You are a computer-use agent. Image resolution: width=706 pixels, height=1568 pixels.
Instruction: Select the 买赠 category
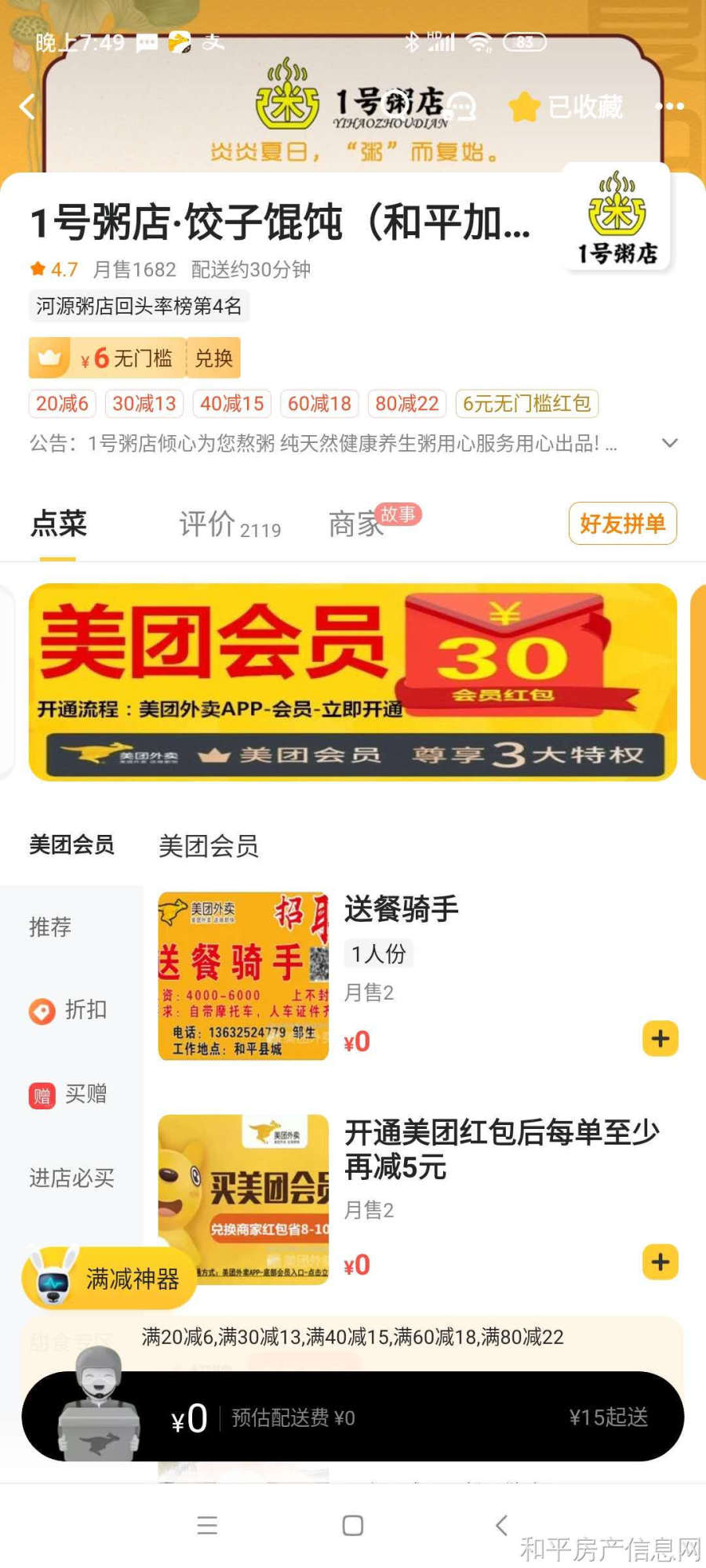click(69, 1094)
